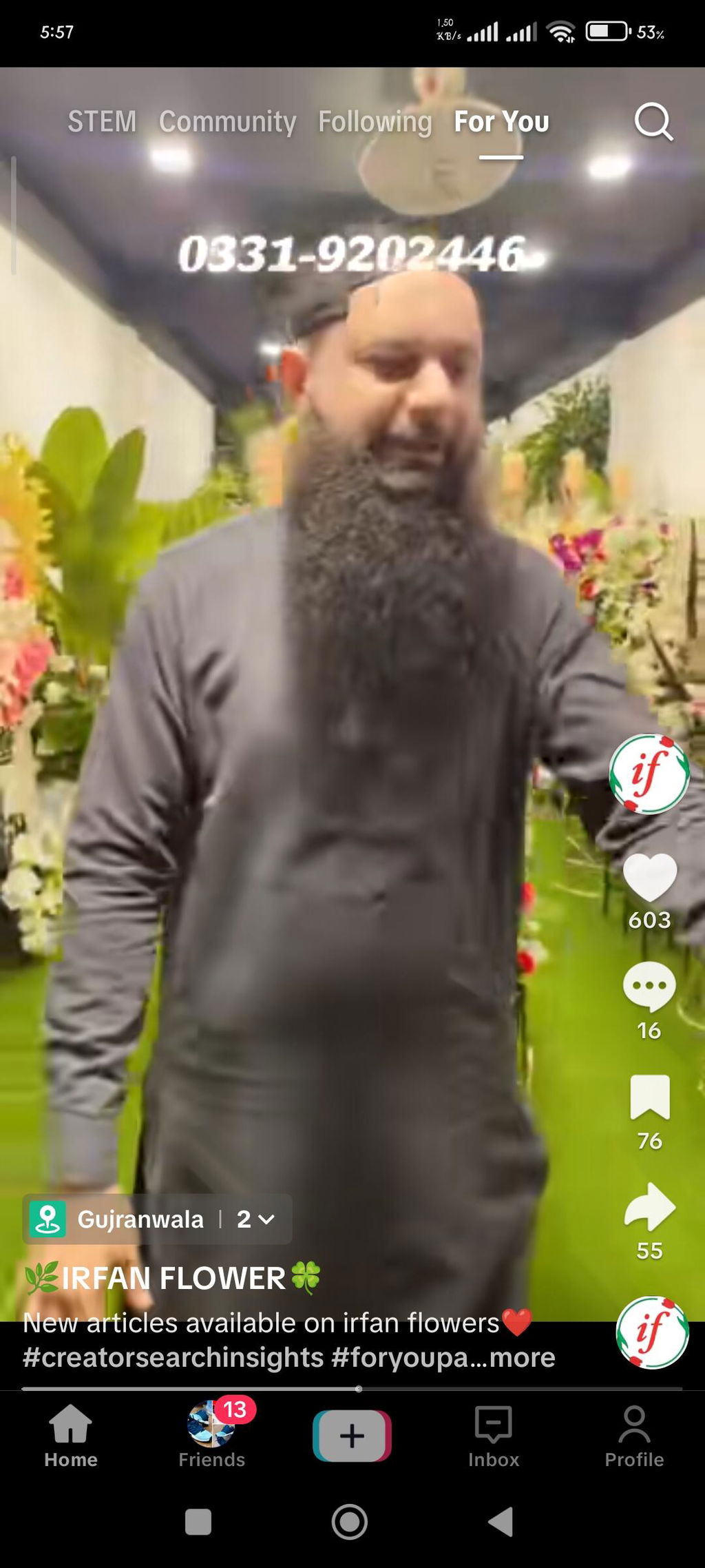Switch to the Community tab

(228, 122)
